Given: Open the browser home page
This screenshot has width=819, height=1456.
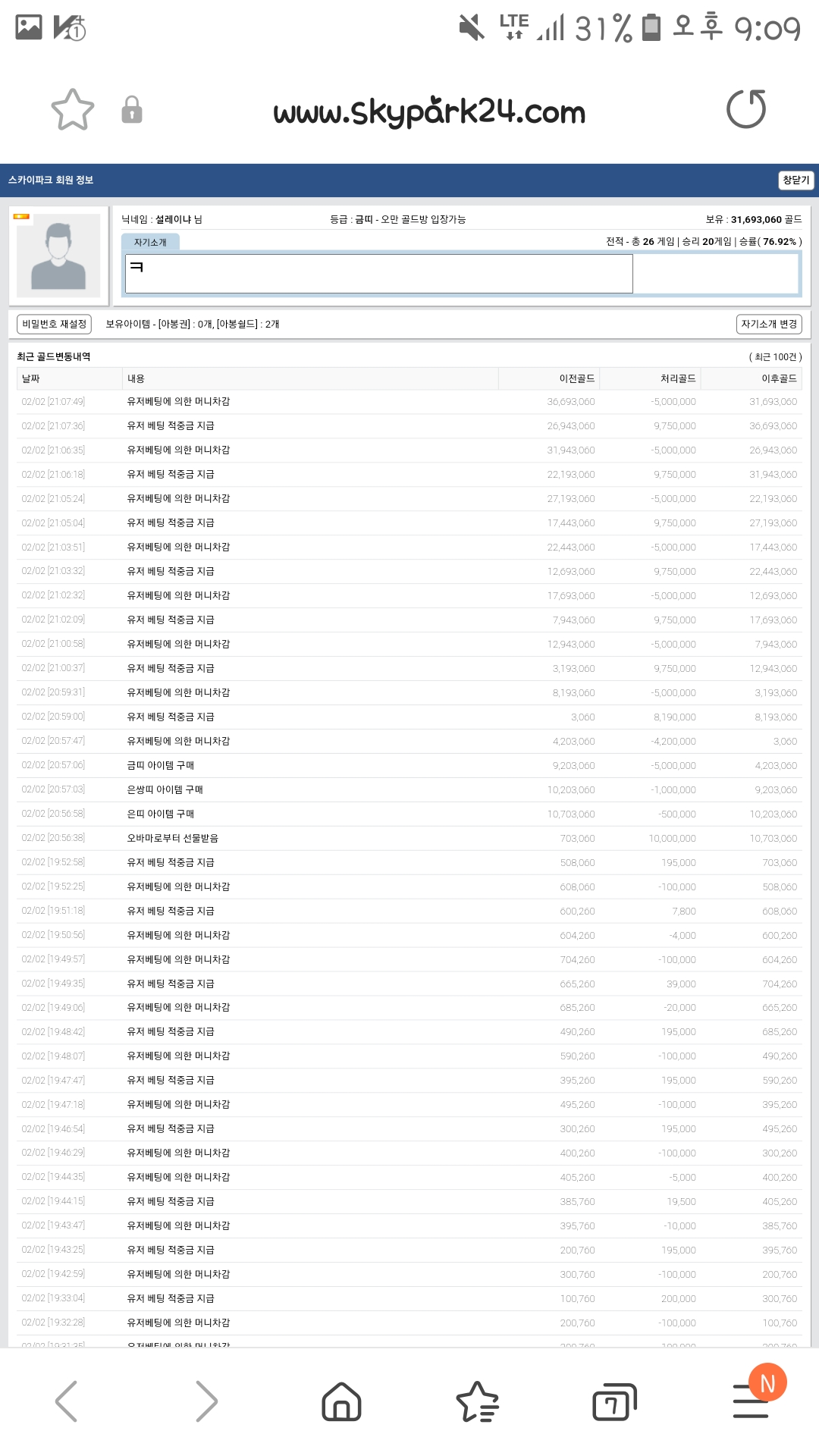Looking at the screenshot, I should pyautogui.click(x=341, y=1401).
